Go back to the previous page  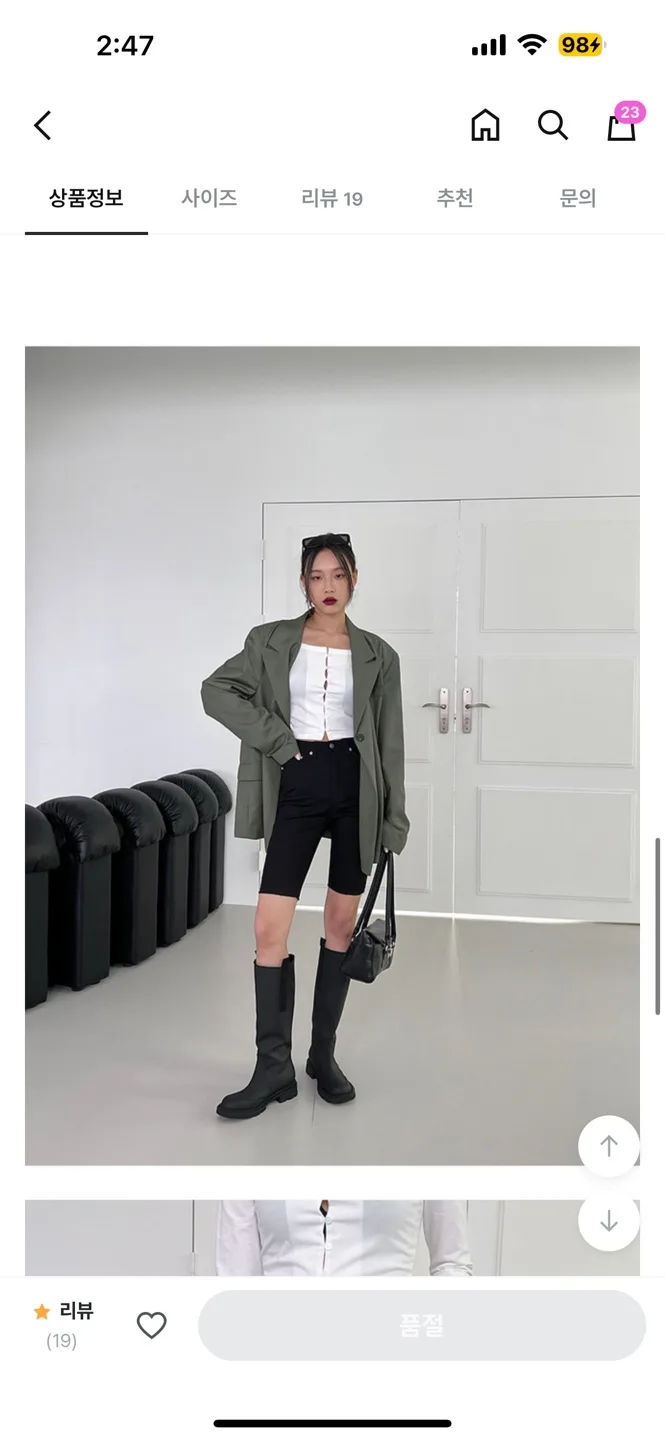click(x=42, y=126)
